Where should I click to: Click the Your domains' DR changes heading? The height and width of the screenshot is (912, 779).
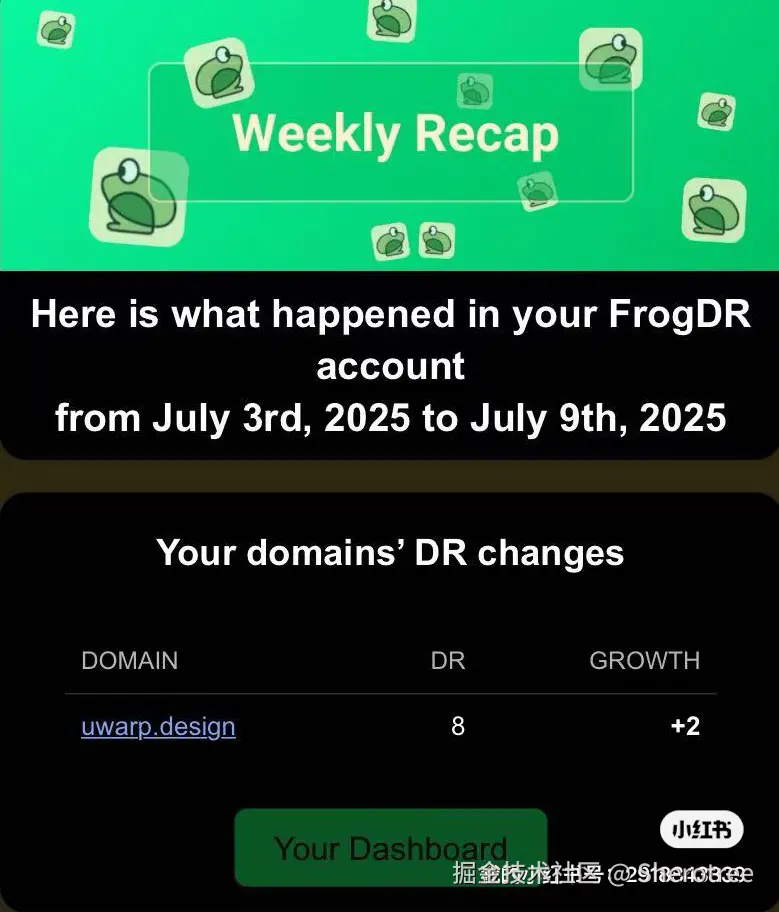[x=389, y=553]
